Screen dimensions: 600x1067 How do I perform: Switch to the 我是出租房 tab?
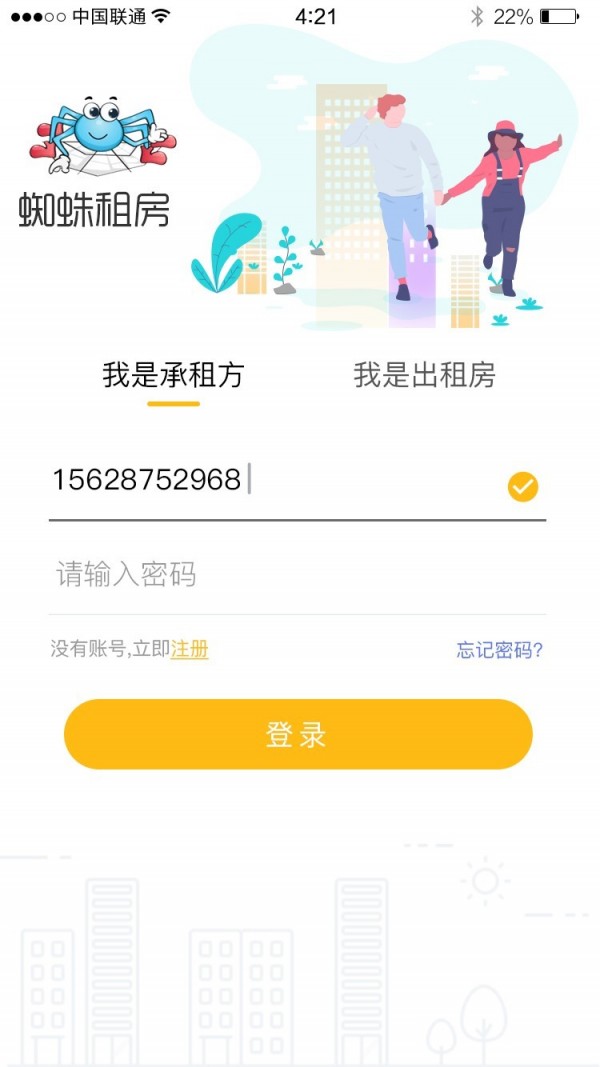tap(424, 375)
